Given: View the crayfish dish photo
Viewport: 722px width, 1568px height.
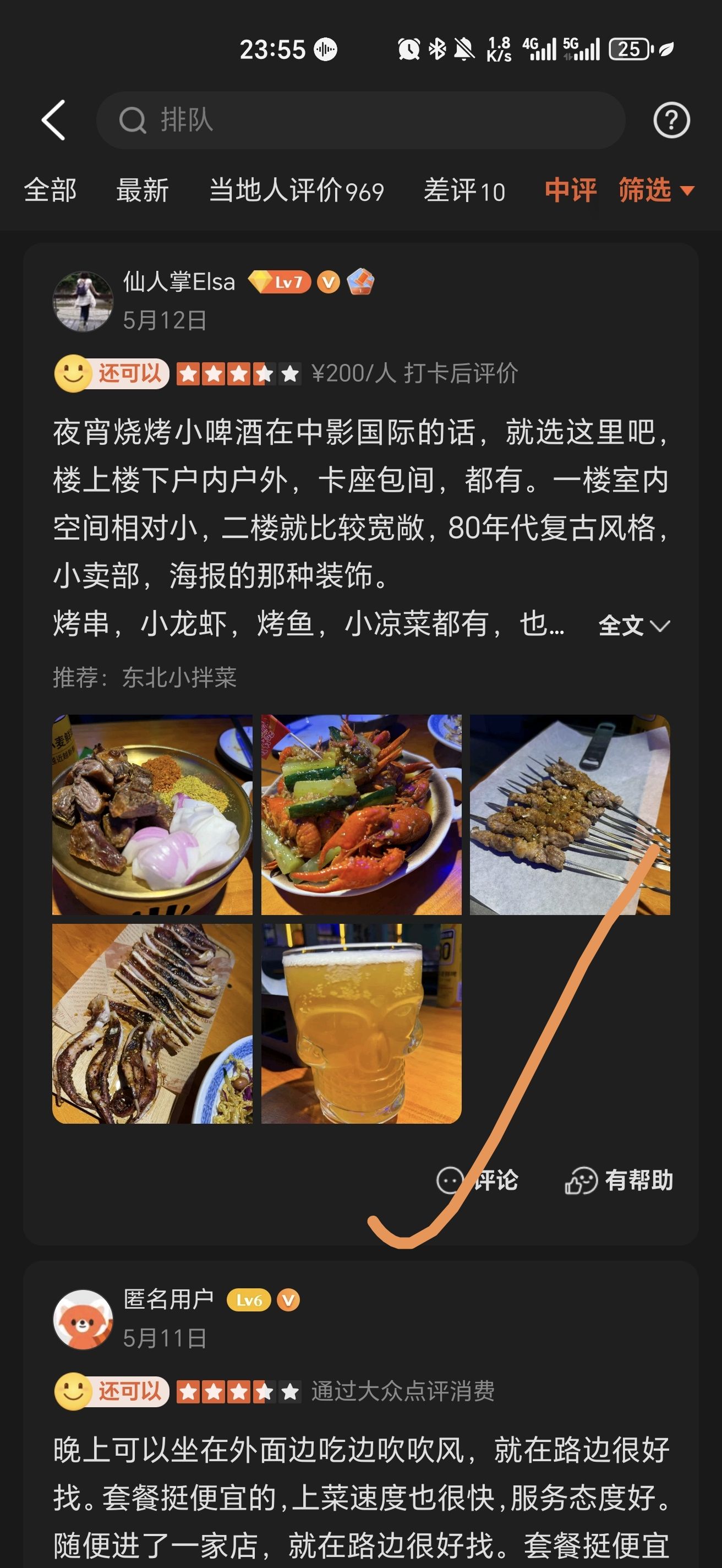Looking at the screenshot, I should (x=362, y=814).
